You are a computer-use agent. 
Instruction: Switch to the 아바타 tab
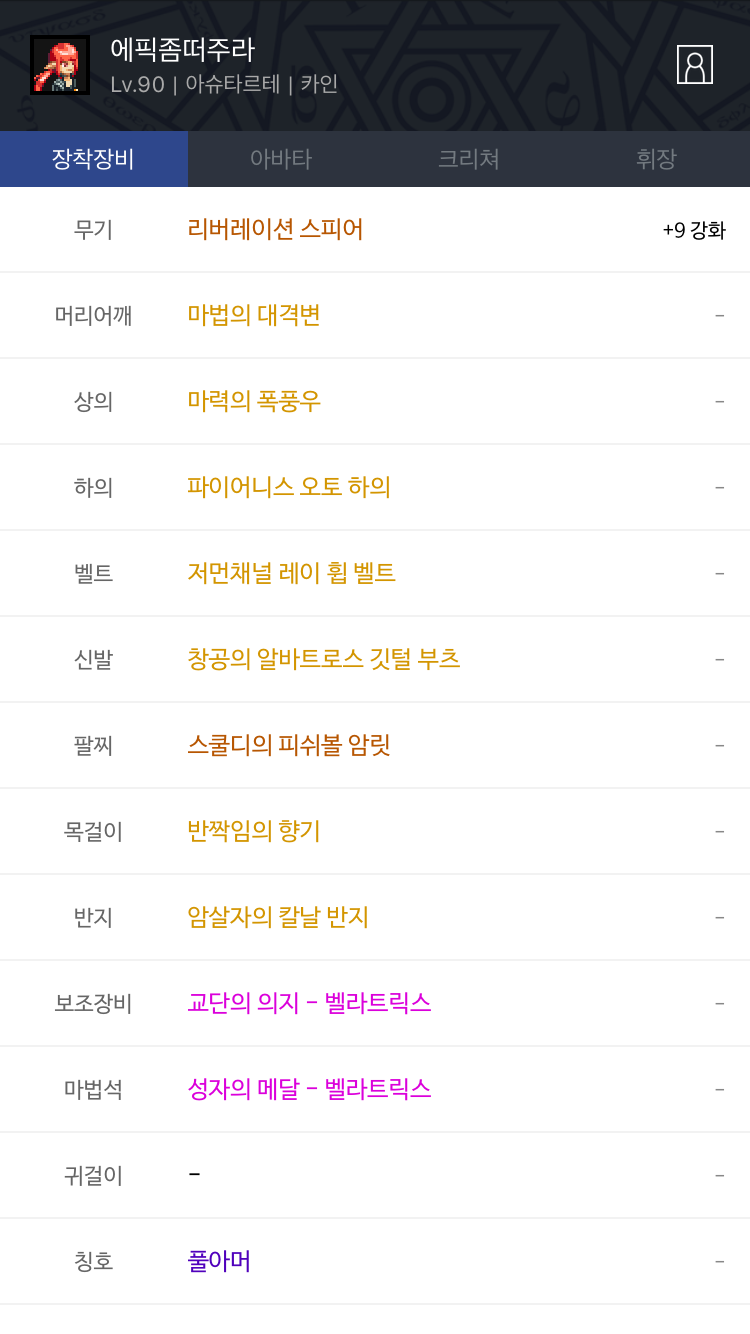[x=281, y=159]
